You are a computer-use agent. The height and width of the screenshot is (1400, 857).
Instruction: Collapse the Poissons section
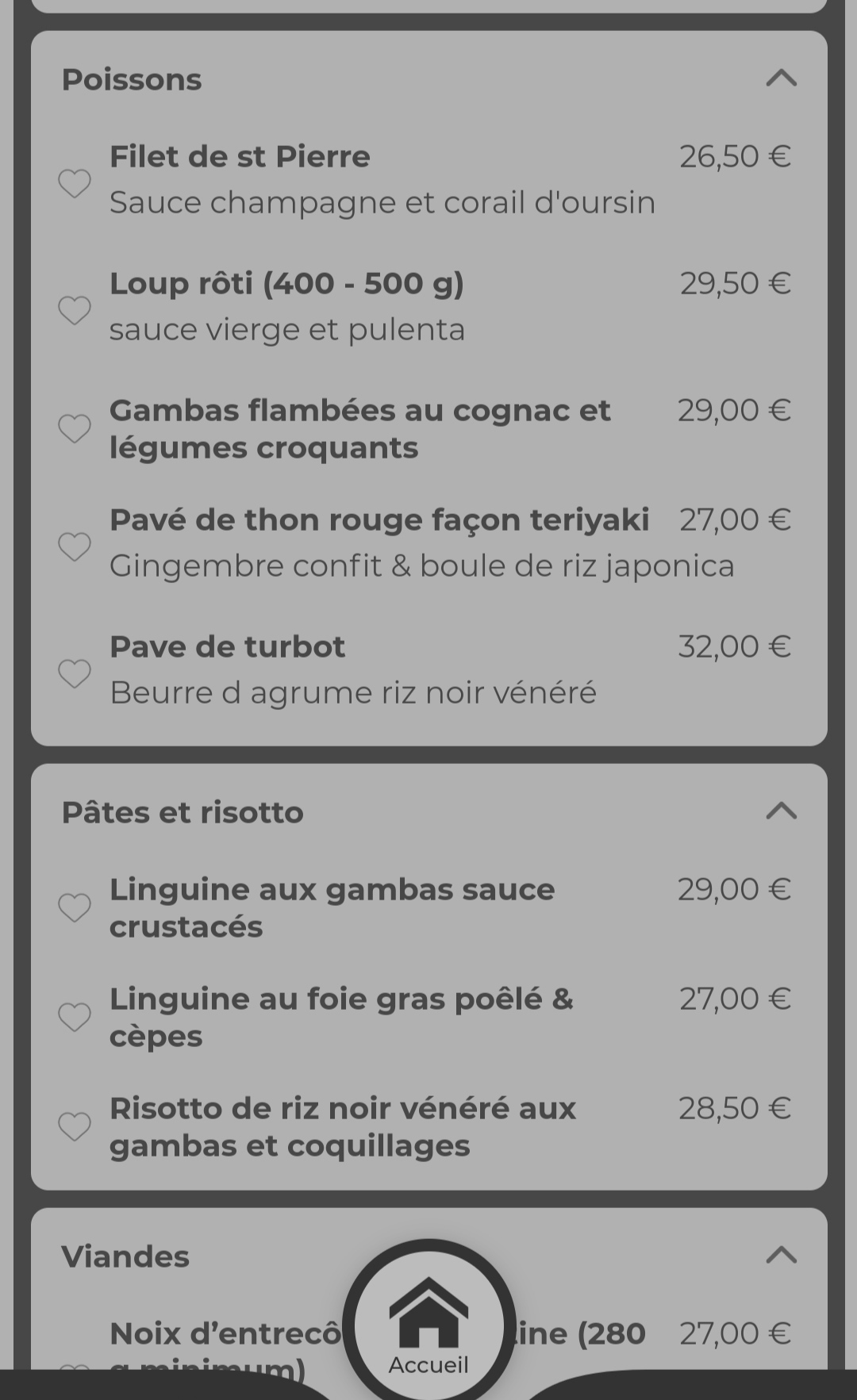tap(781, 79)
